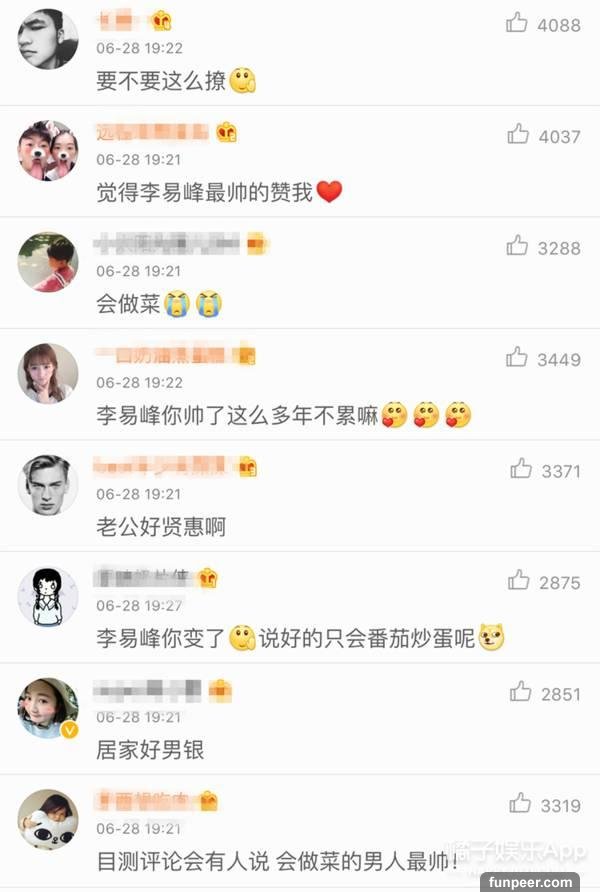This screenshot has height=892, width=600.
Task: Open avatar of "老公好贤惠啊" commenter
Action: tap(47, 485)
